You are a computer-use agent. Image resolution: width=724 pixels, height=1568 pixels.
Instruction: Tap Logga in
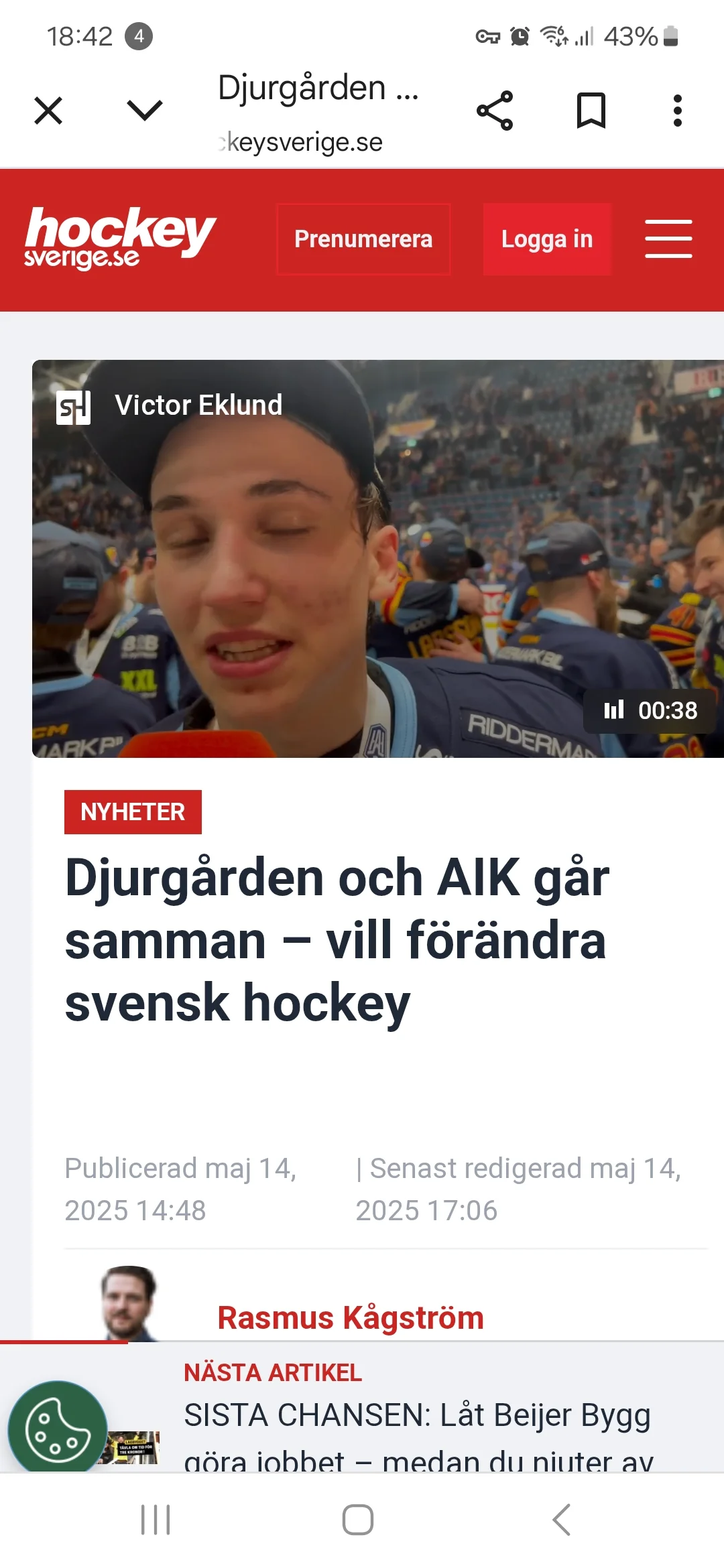547,239
